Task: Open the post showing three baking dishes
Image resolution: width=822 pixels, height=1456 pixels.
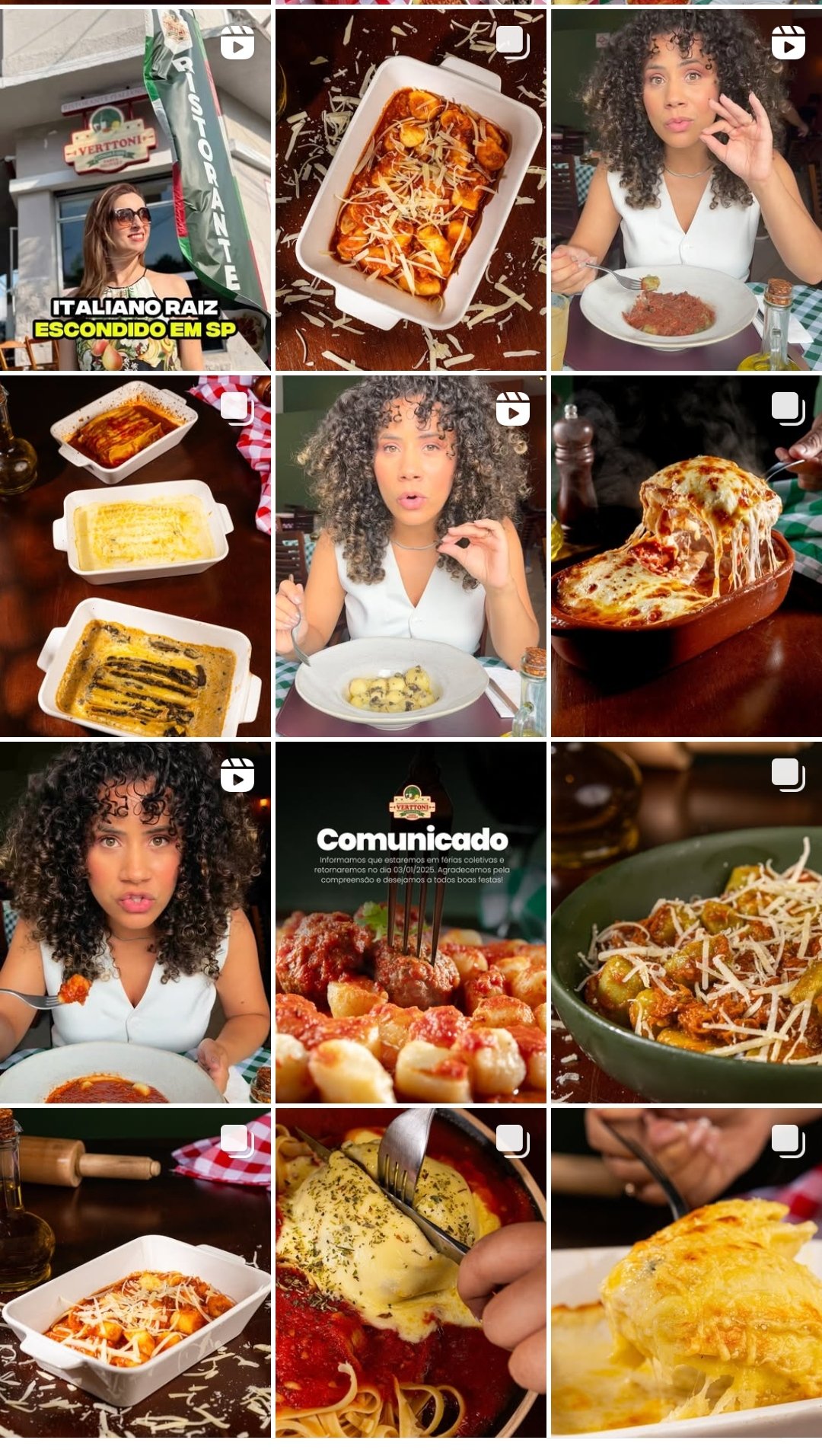Action: 135,556
